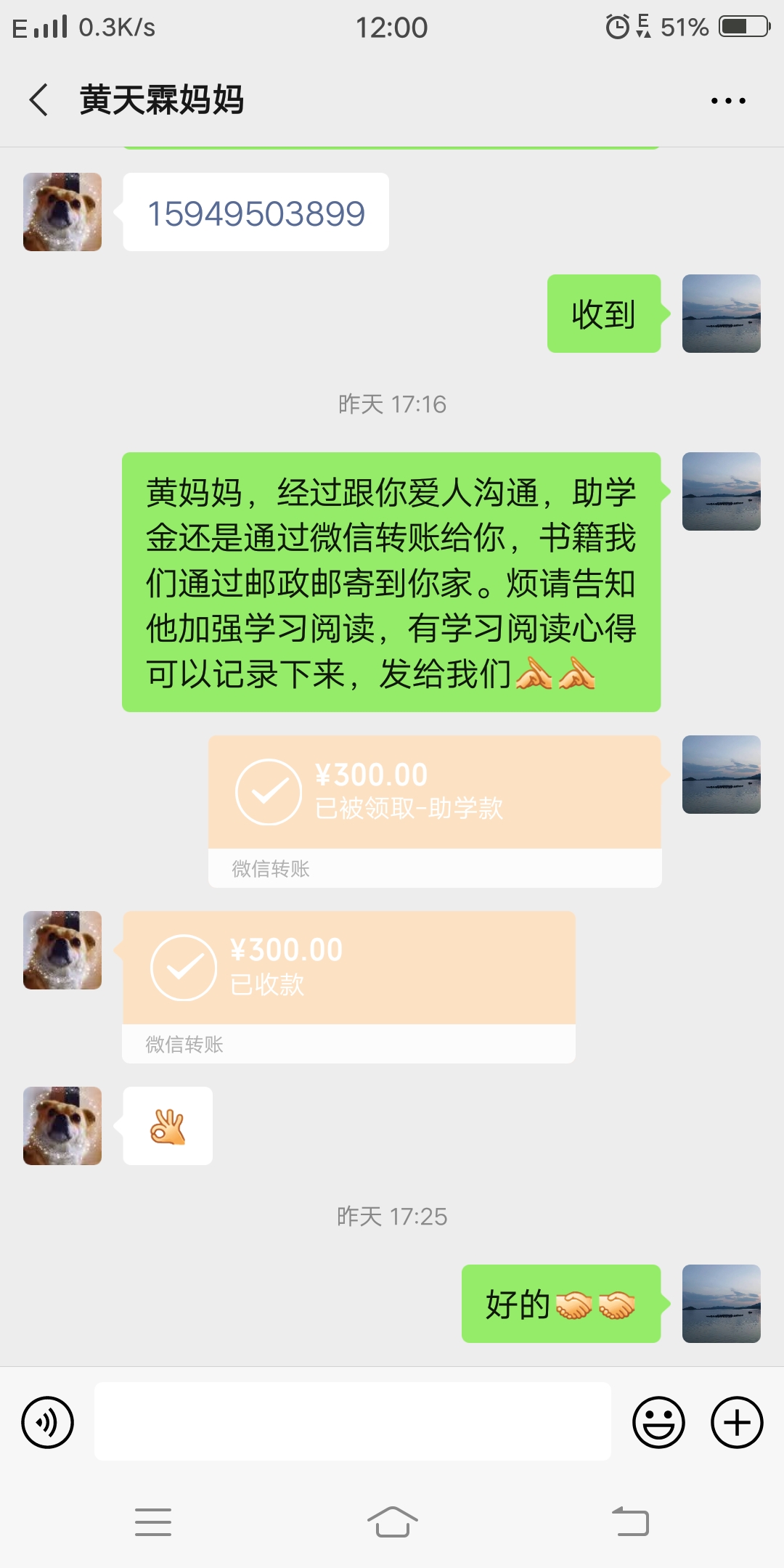Open the emoji picker icon
Screen dimensions: 784x1568
[x=659, y=1421]
